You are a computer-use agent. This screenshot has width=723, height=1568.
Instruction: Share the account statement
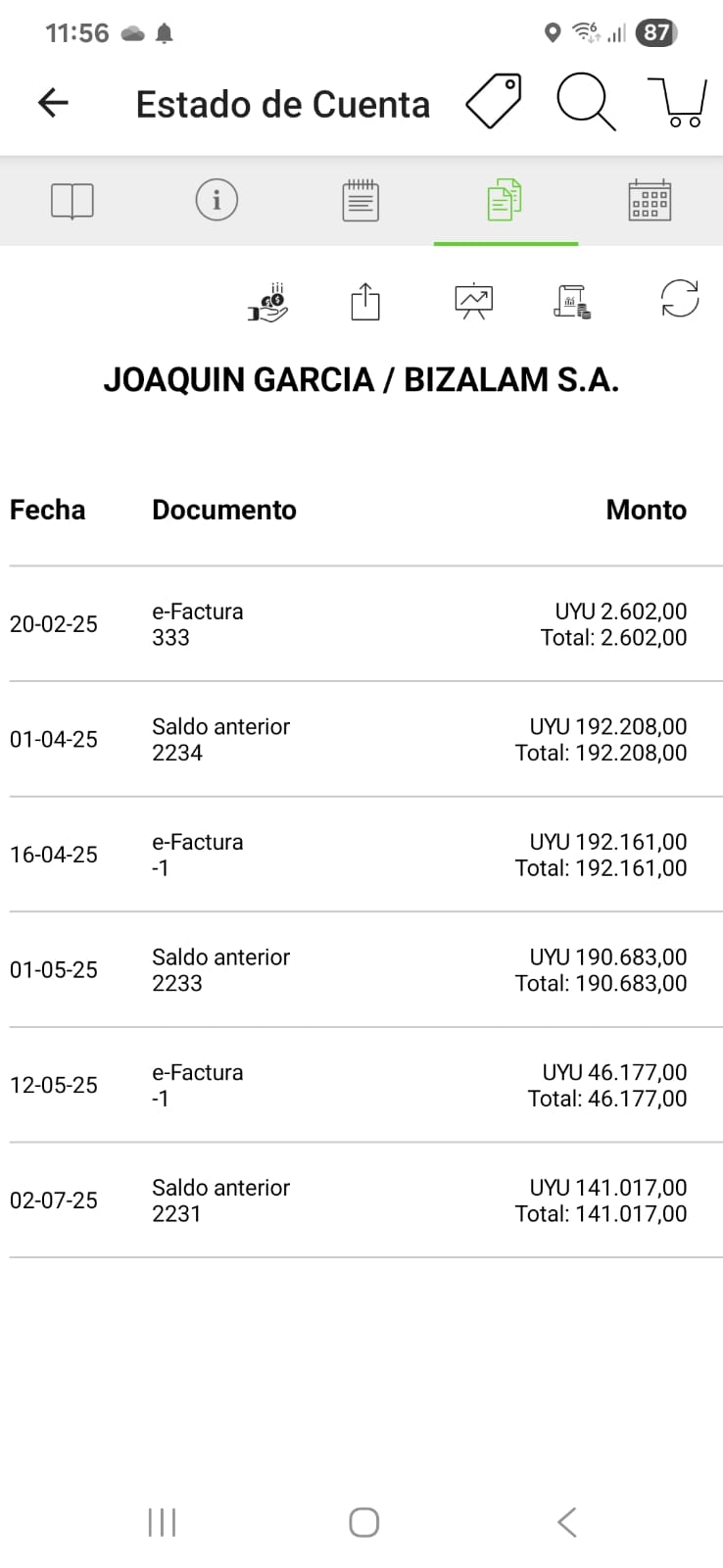coord(365,302)
